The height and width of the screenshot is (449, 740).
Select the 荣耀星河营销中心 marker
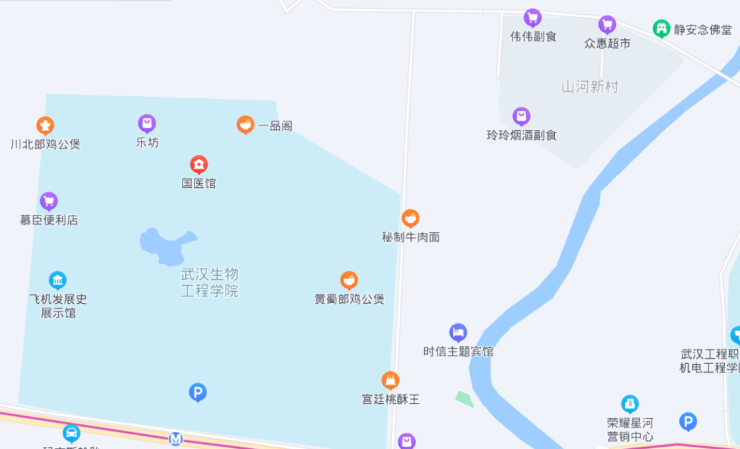(x=630, y=404)
